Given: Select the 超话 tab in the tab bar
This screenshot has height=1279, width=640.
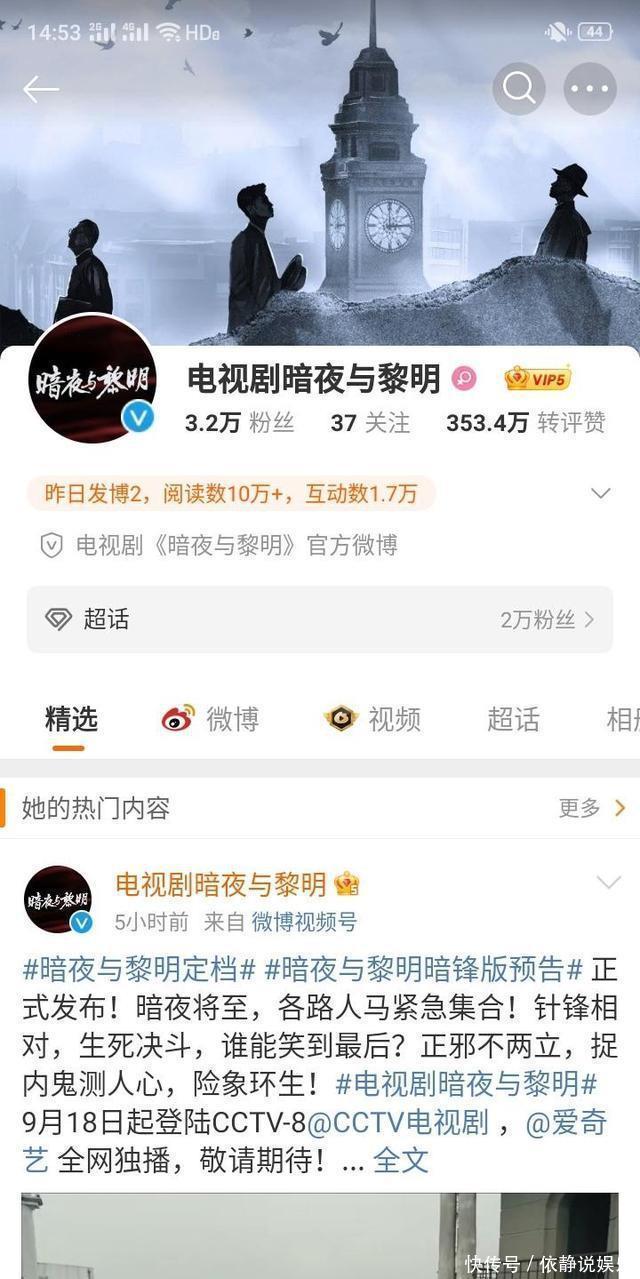Looking at the screenshot, I should (x=513, y=719).
